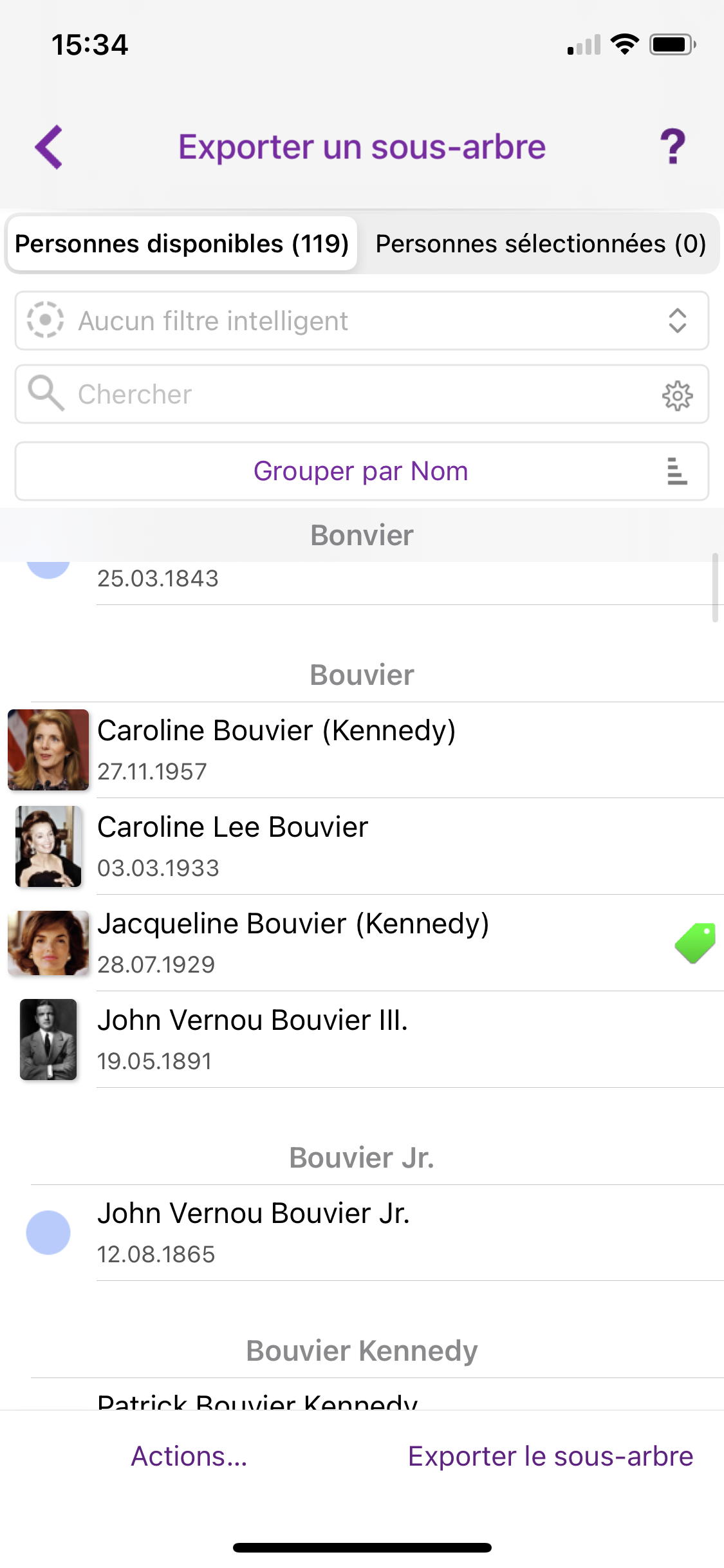Open search settings gear
The image size is (724, 1568).
point(677,395)
